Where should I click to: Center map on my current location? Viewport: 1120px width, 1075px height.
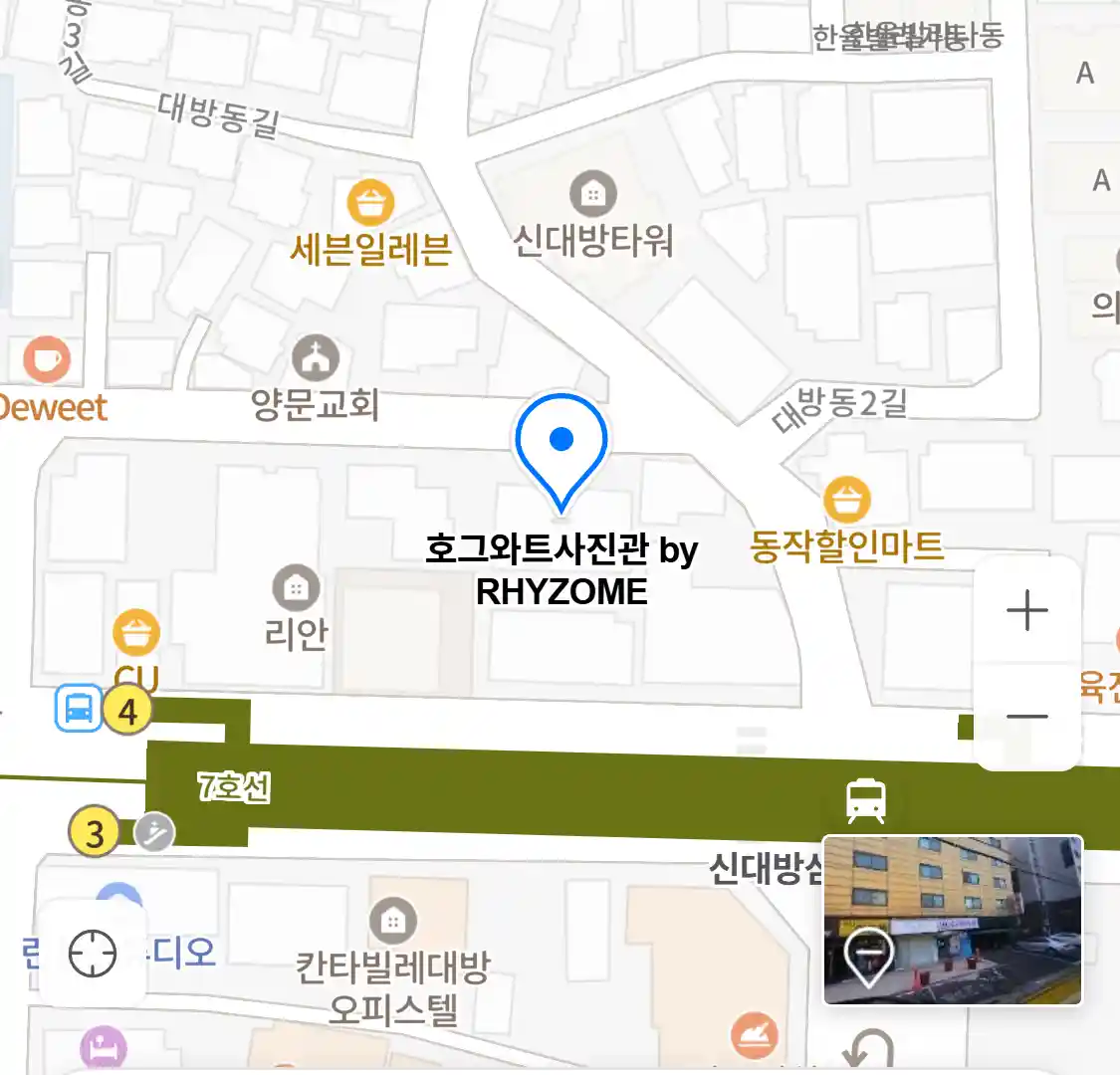point(93,956)
